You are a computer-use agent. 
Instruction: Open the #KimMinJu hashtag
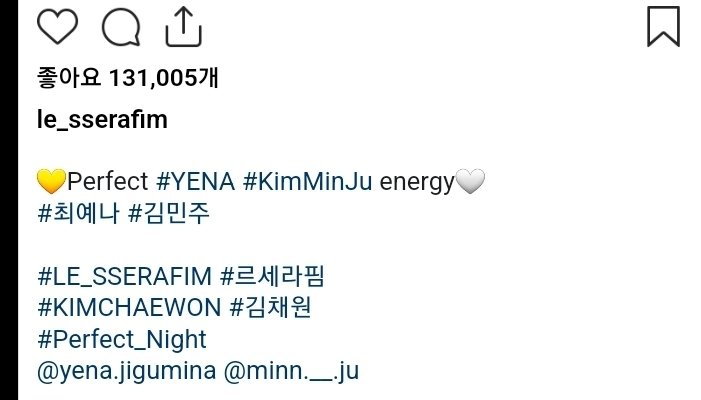pyautogui.click(x=300, y=183)
